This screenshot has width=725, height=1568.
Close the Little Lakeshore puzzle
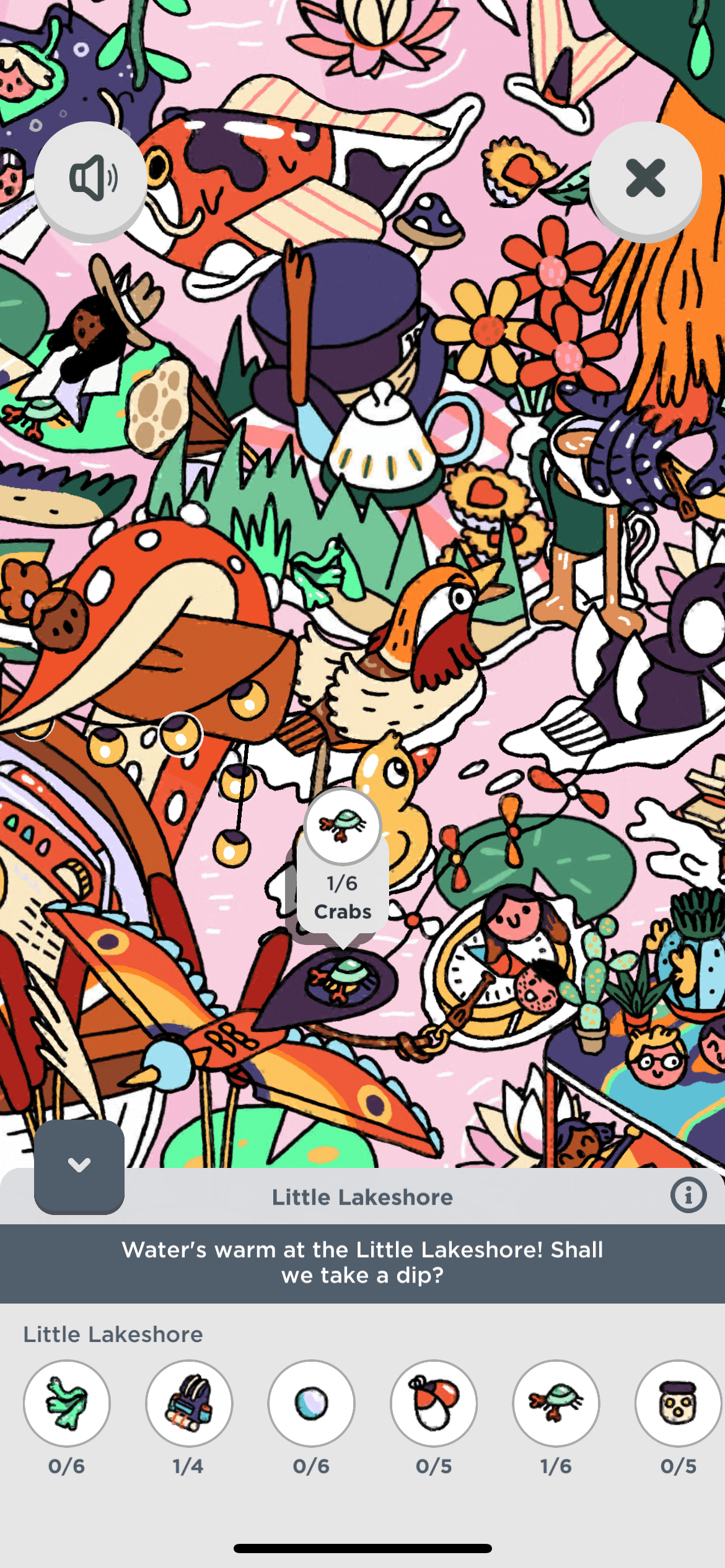[645, 178]
